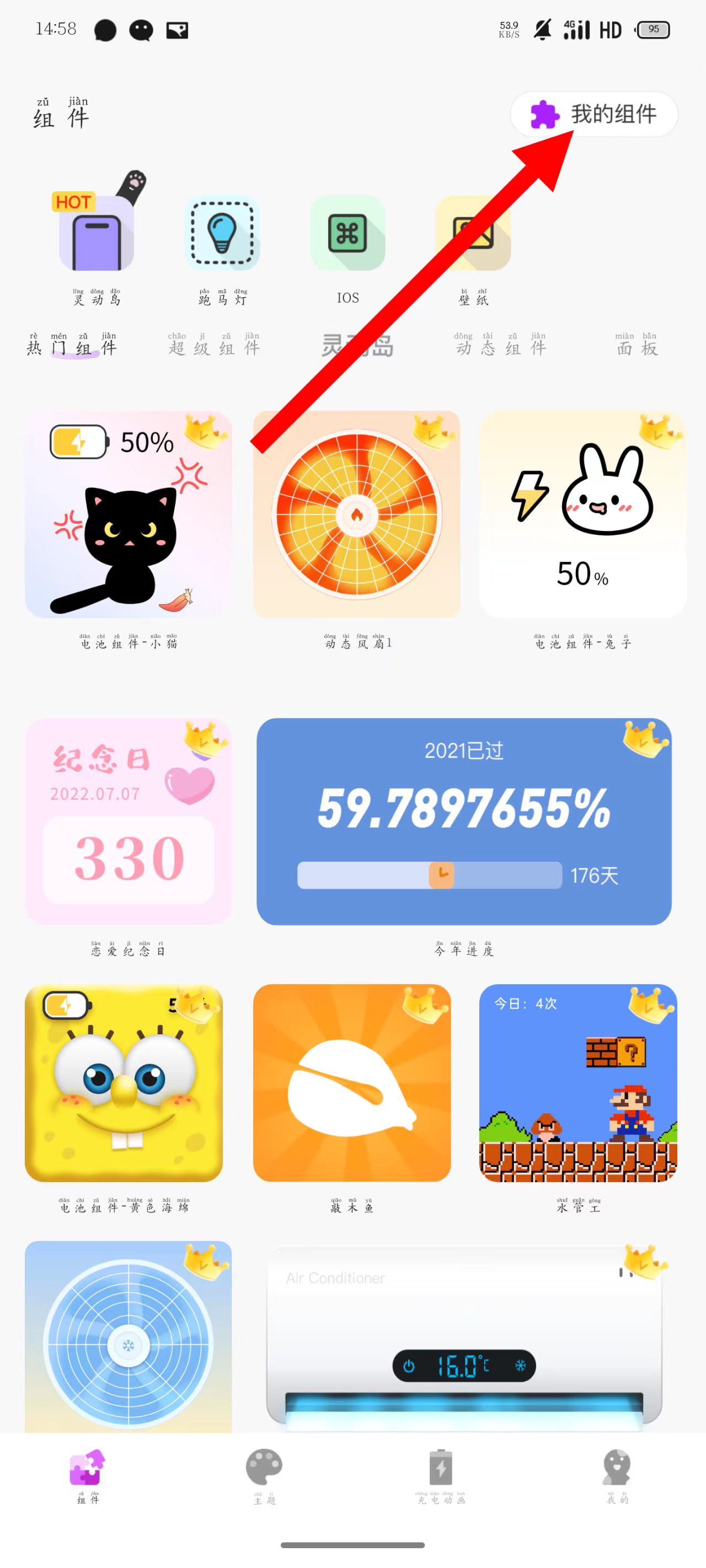The image size is (706, 1568).
Task: Open the IOS shortcut icon
Action: pos(348,234)
